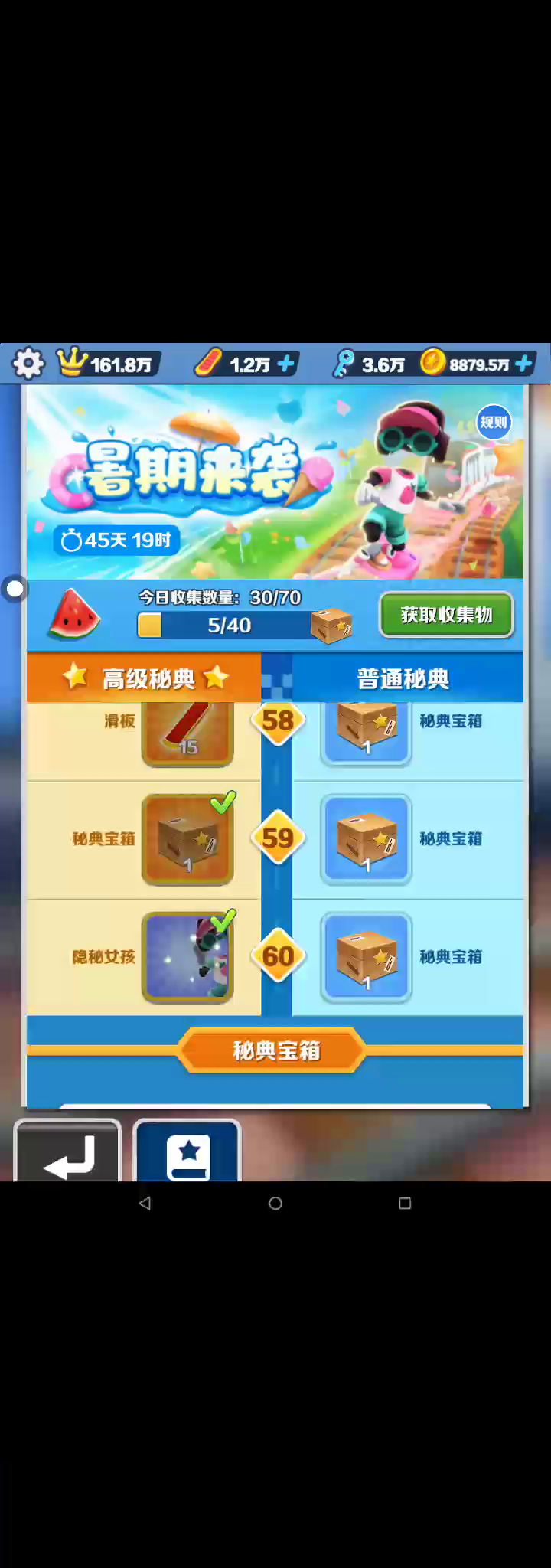Switch to the 普通秘典 tab

pos(403,678)
